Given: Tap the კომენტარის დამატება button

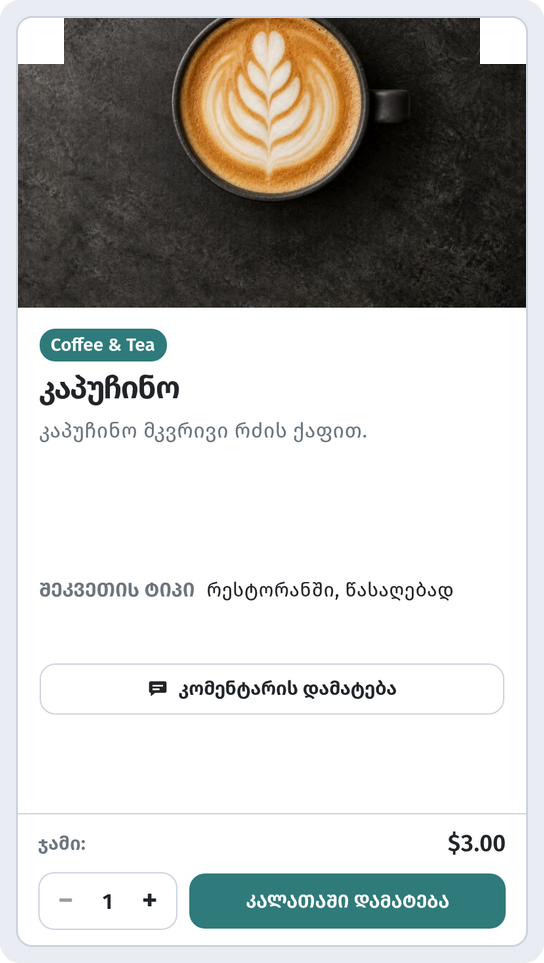Looking at the screenshot, I should [272, 688].
